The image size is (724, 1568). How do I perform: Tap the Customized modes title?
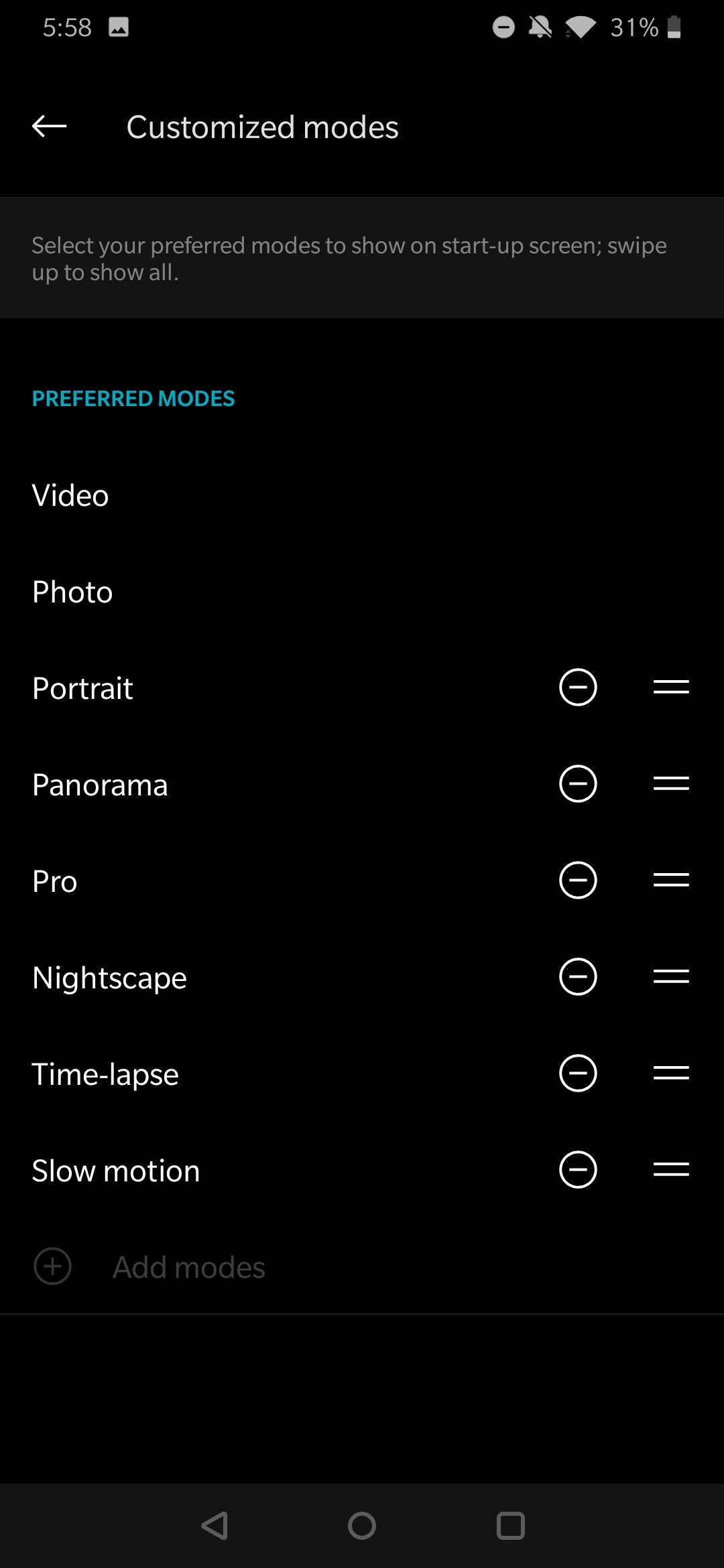click(x=263, y=127)
